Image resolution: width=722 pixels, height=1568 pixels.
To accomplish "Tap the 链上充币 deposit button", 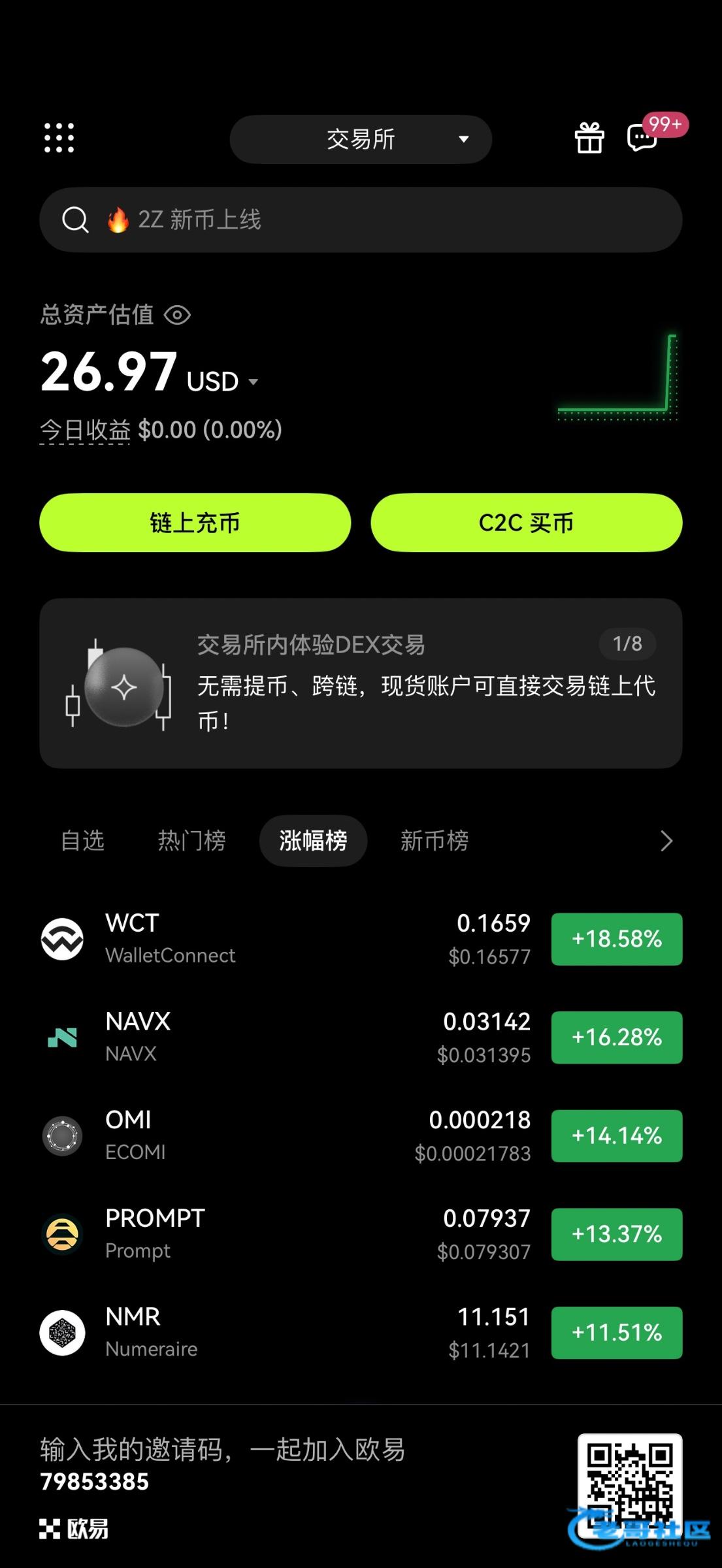I will (195, 523).
